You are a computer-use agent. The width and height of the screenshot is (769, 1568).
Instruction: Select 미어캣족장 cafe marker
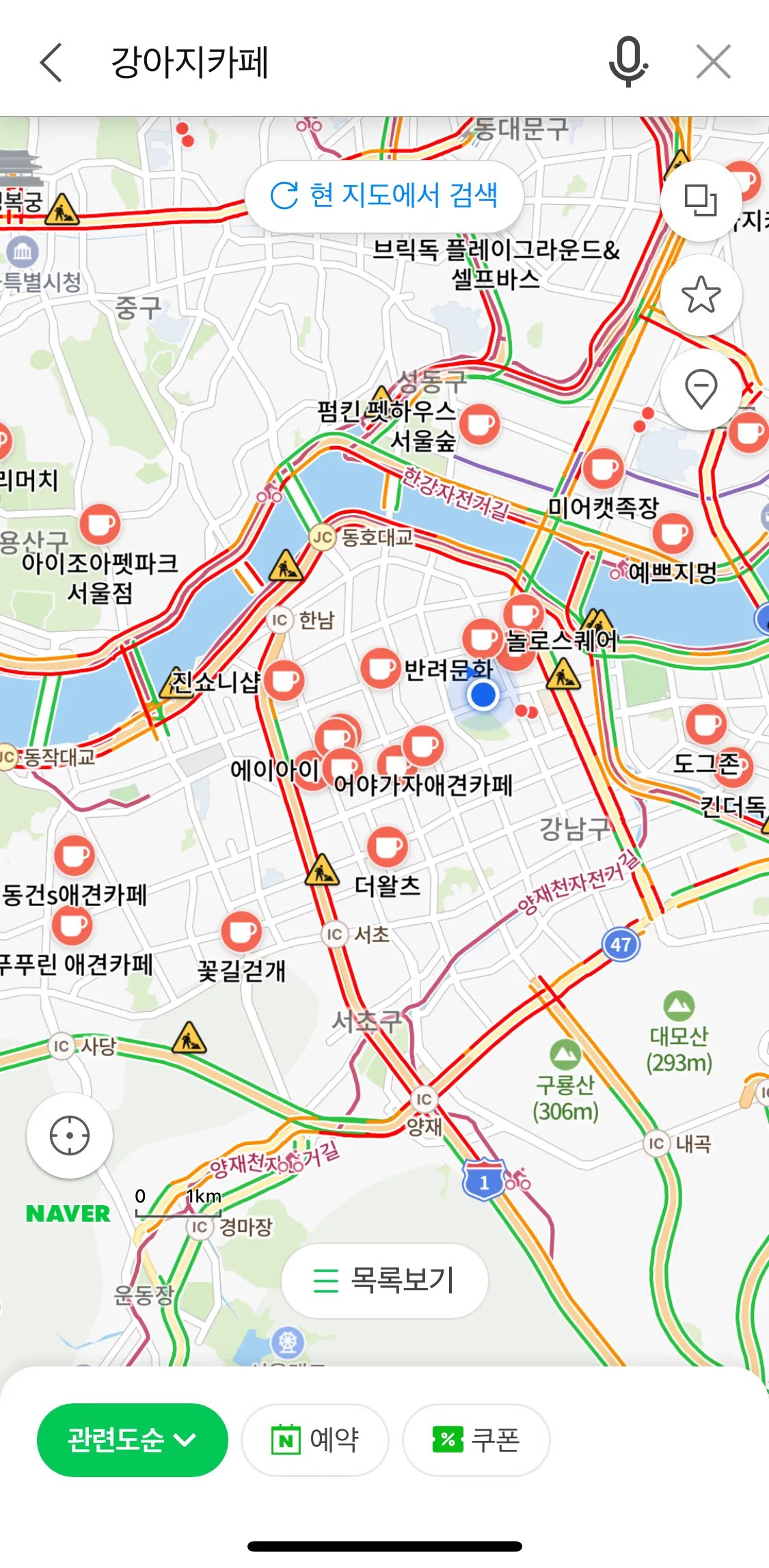[x=603, y=469]
